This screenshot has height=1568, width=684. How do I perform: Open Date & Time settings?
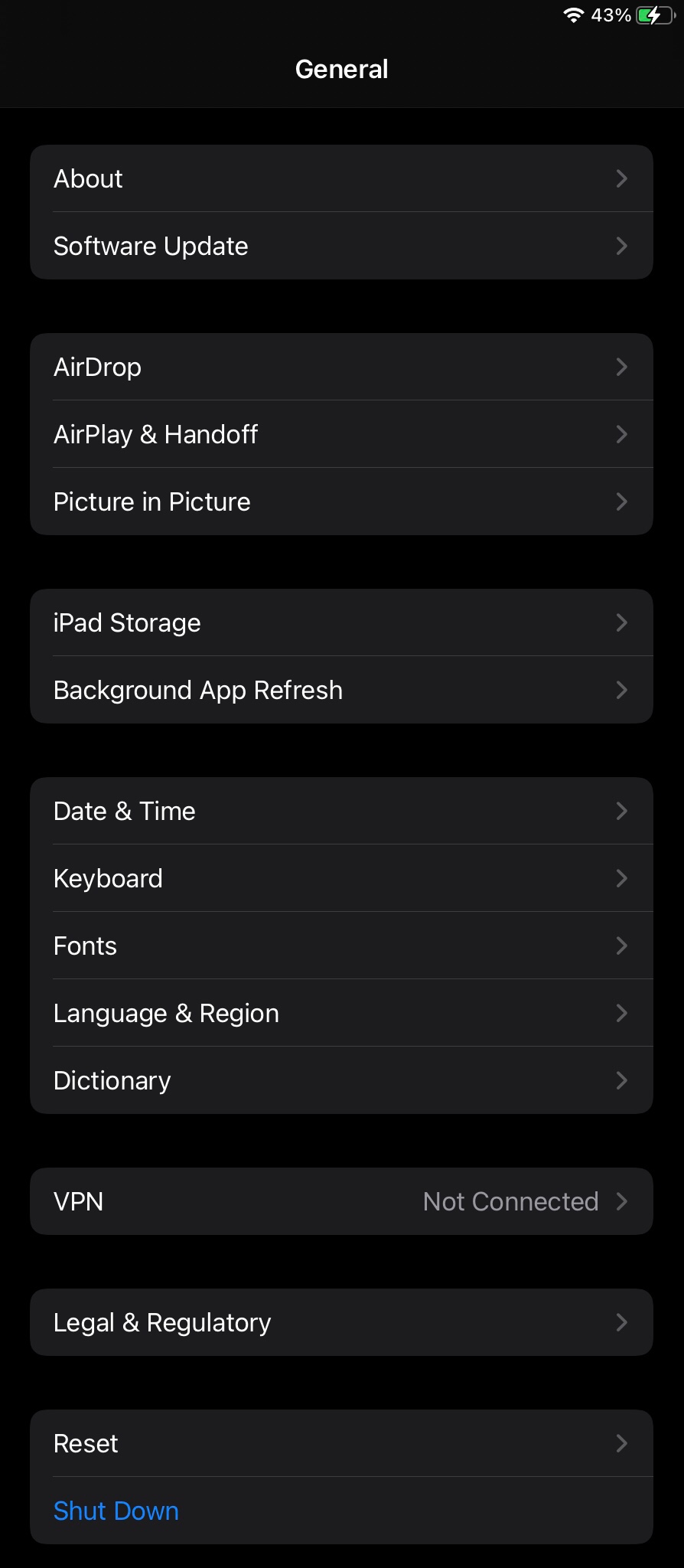point(341,811)
